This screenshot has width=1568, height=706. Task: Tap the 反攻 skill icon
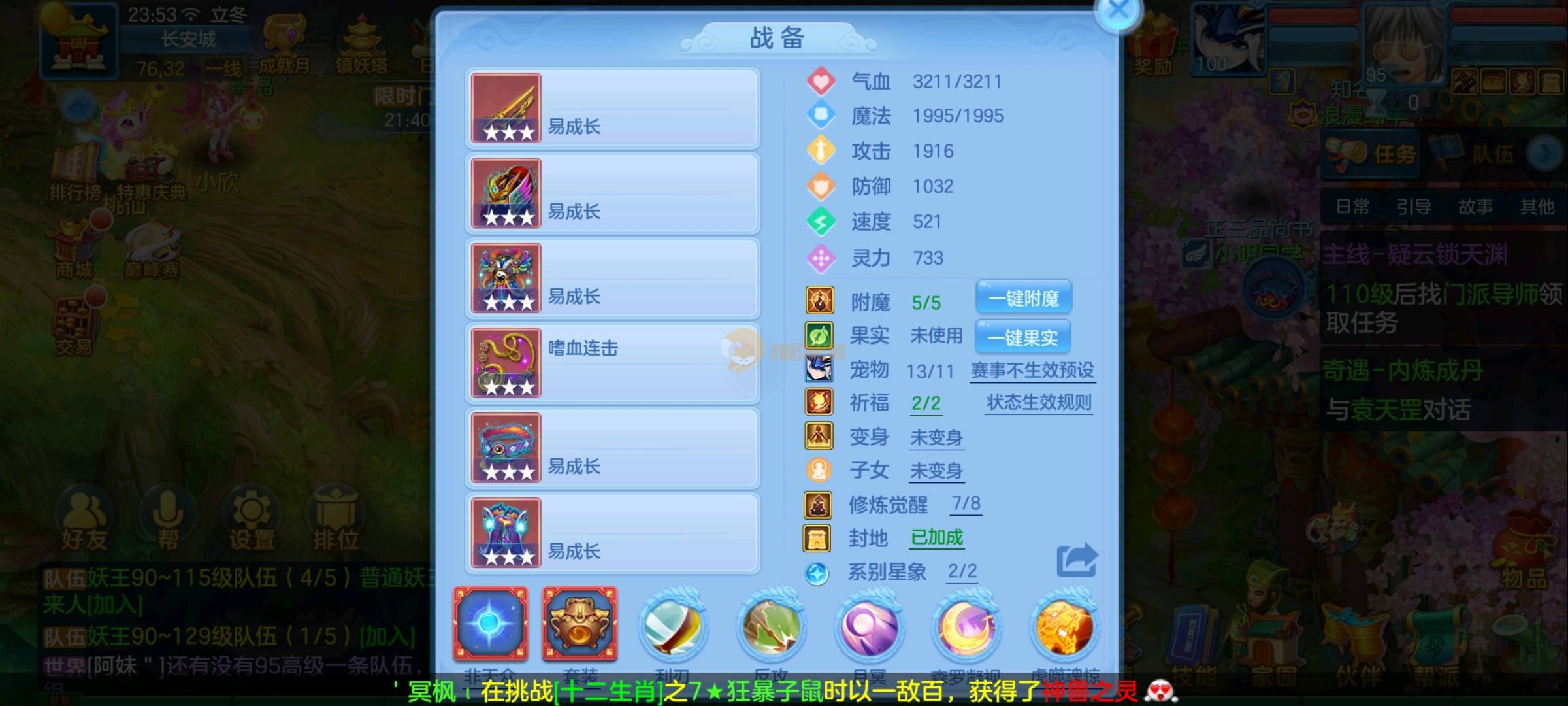tap(771, 628)
